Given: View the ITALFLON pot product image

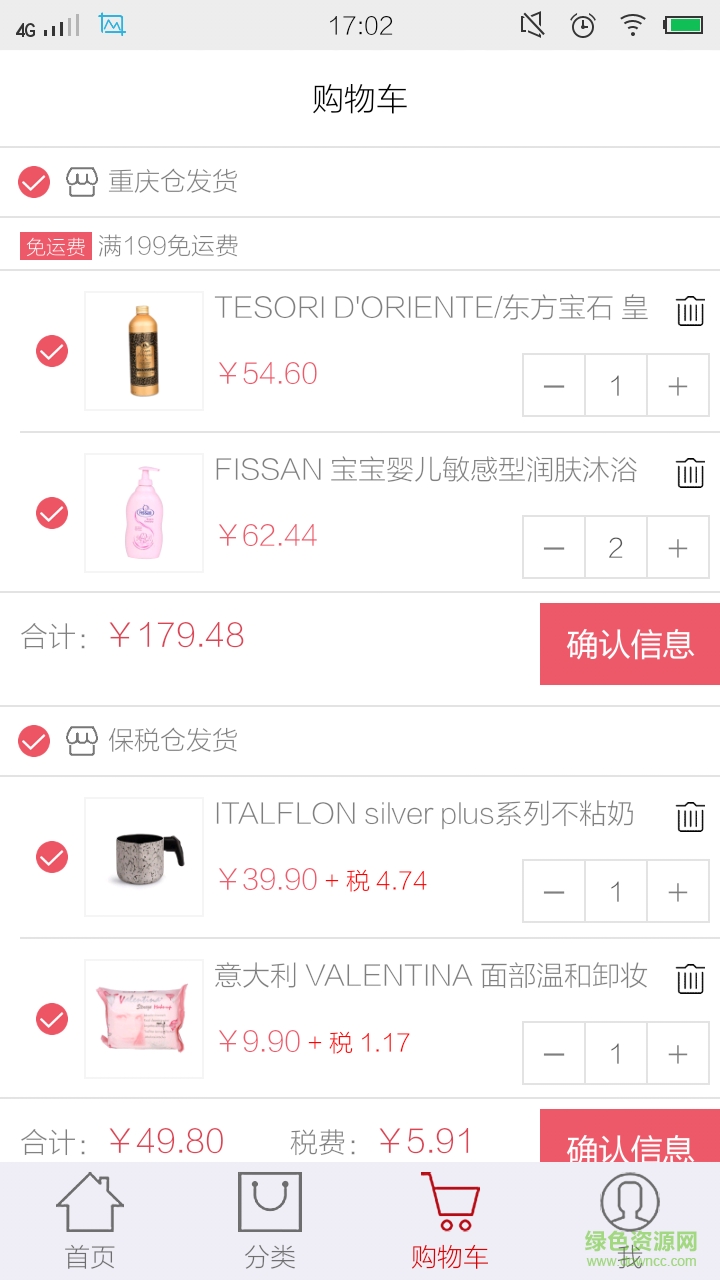Looking at the screenshot, I should point(144,857).
